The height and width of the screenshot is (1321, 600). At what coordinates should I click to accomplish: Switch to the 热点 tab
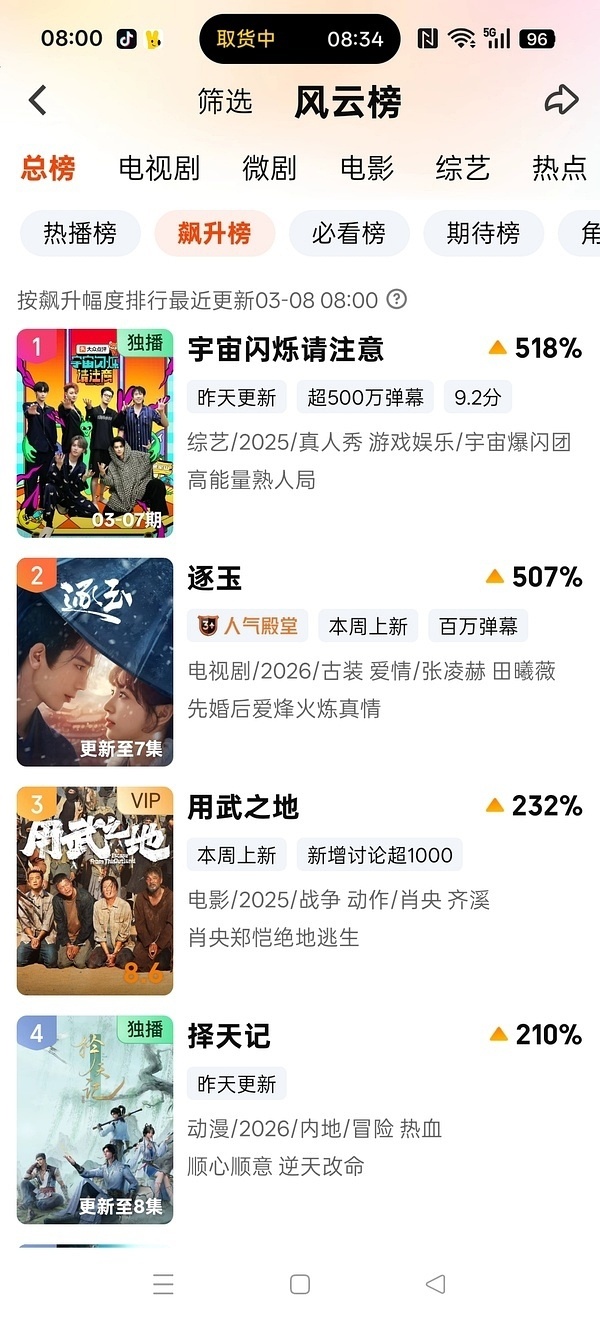pos(559,168)
